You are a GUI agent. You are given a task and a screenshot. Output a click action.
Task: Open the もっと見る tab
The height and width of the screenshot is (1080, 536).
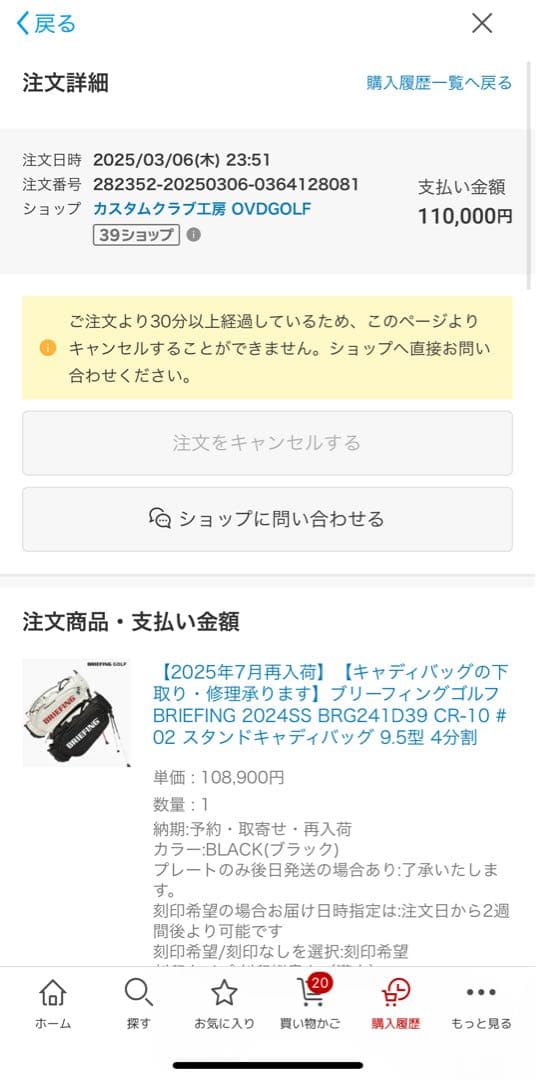[481, 1004]
